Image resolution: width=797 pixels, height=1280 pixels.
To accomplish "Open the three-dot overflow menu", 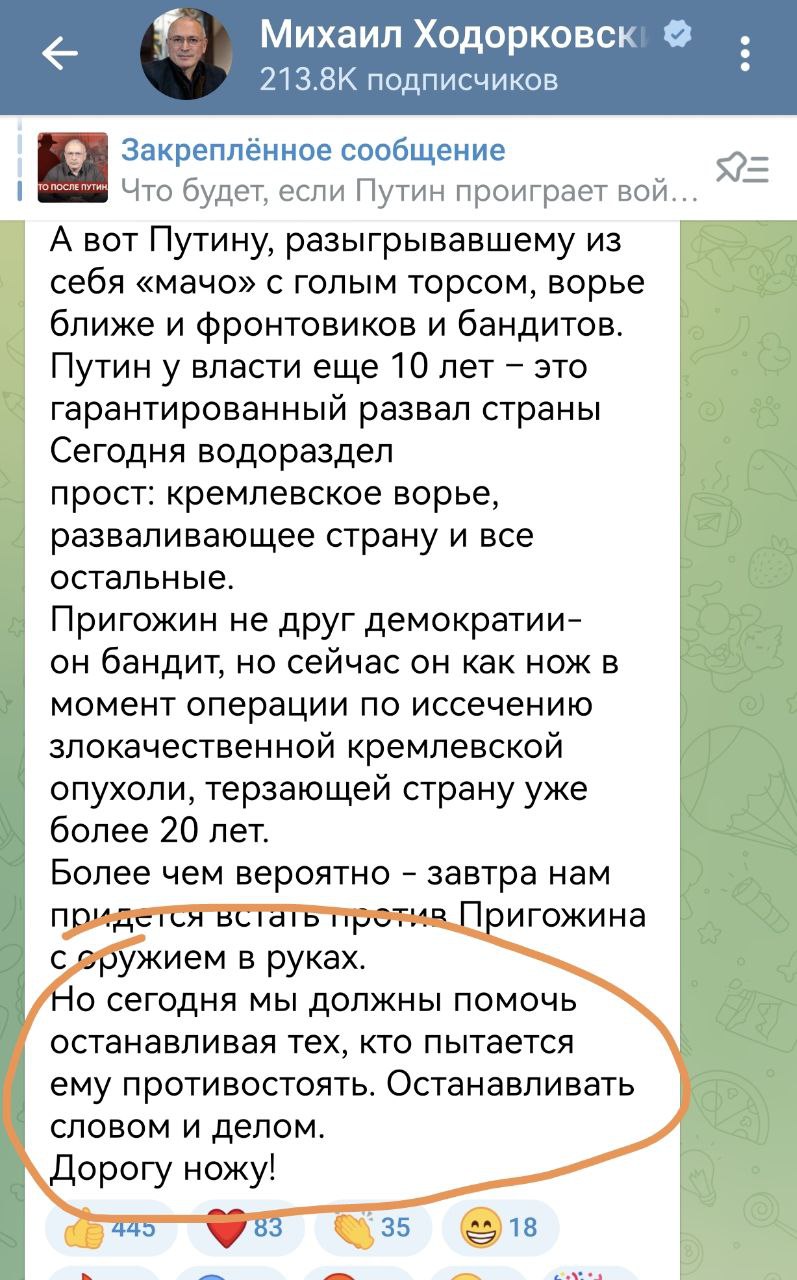I will (745, 56).
